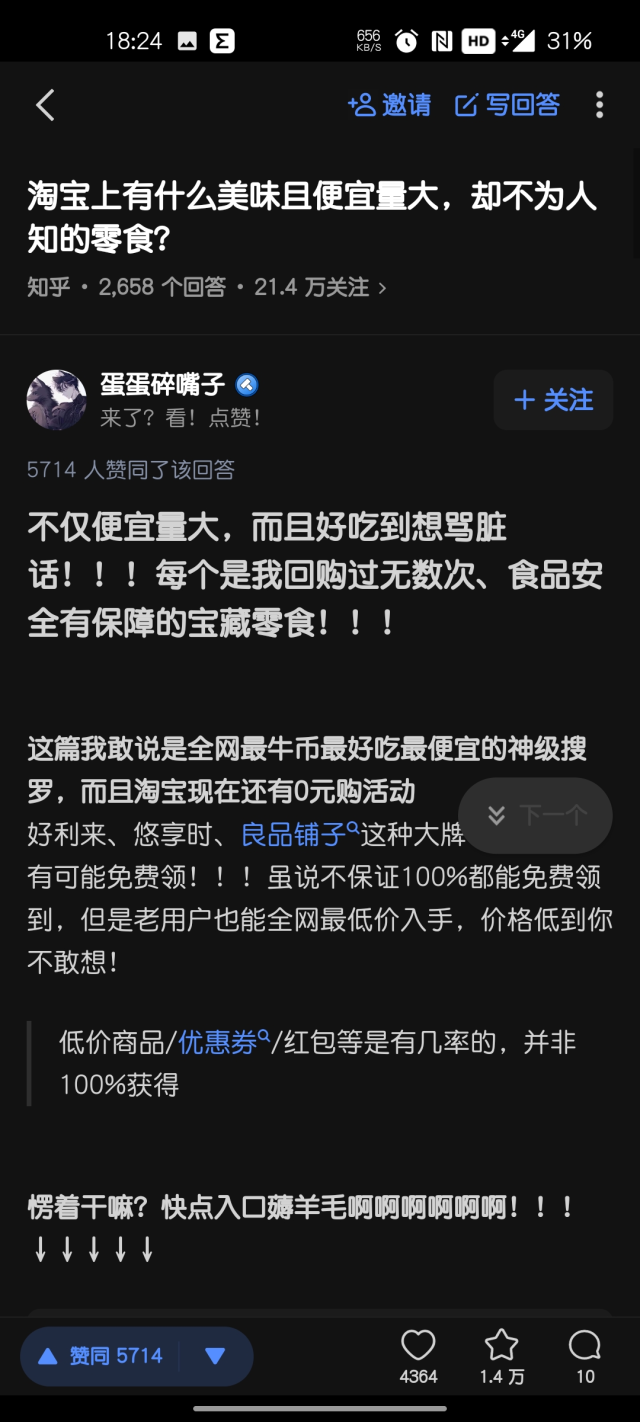
Task: Tap 邀请 to invite others to answer
Action: 389,105
